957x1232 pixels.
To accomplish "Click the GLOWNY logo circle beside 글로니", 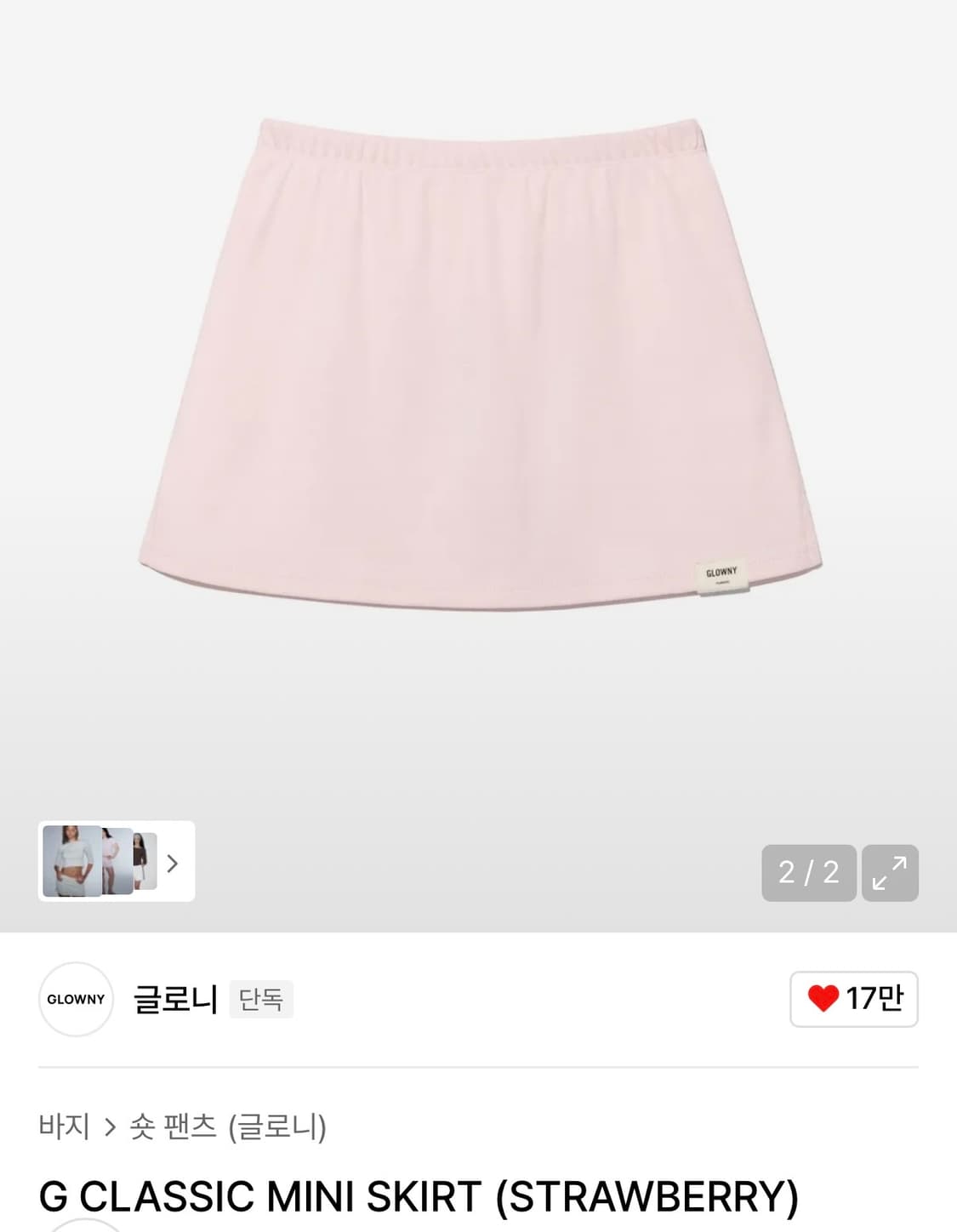I will pyautogui.click(x=76, y=1000).
